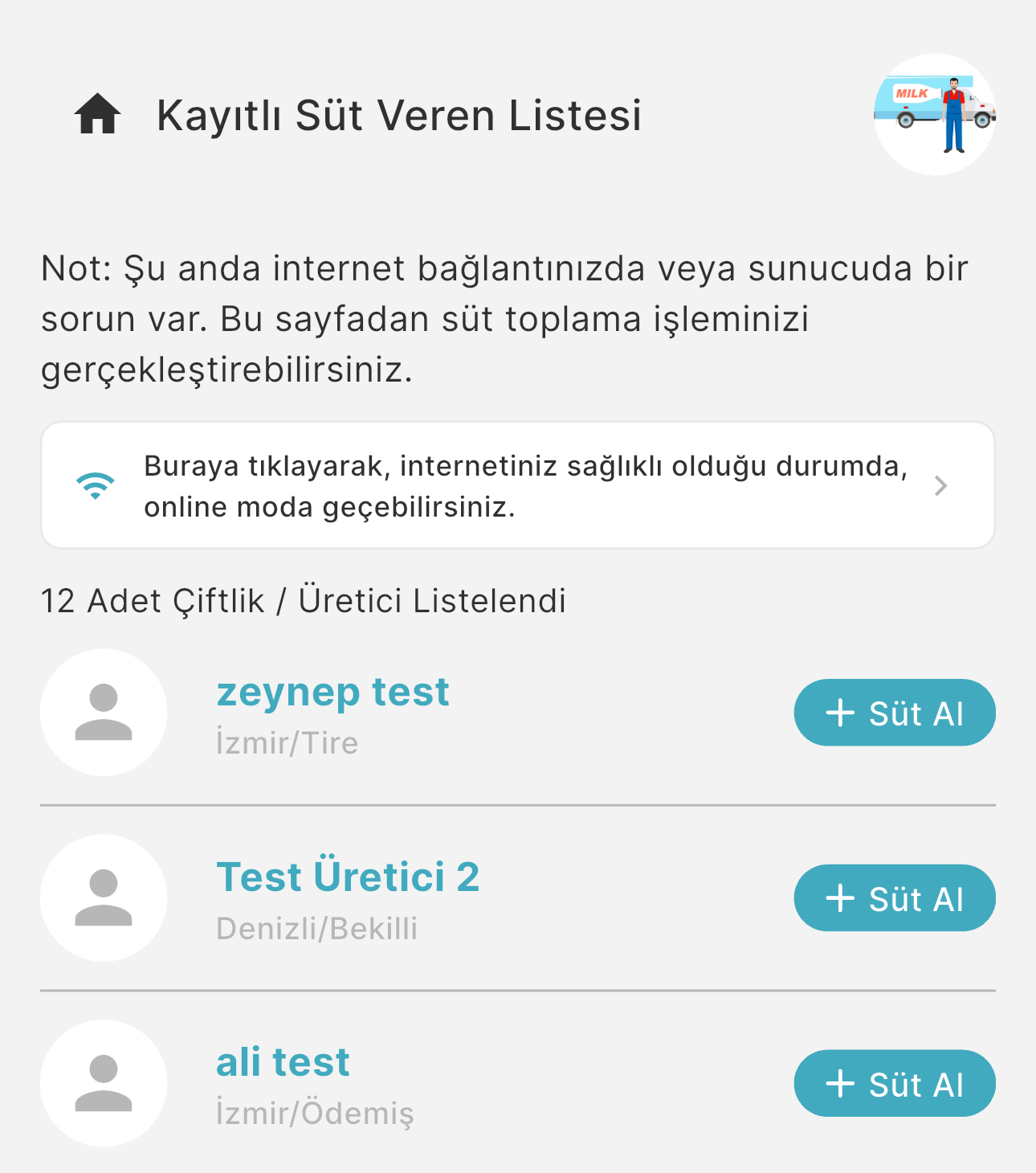The width and height of the screenshot is (1036, 1173).
Task: Tap Süt Al for ali test
Action: 894,1084
